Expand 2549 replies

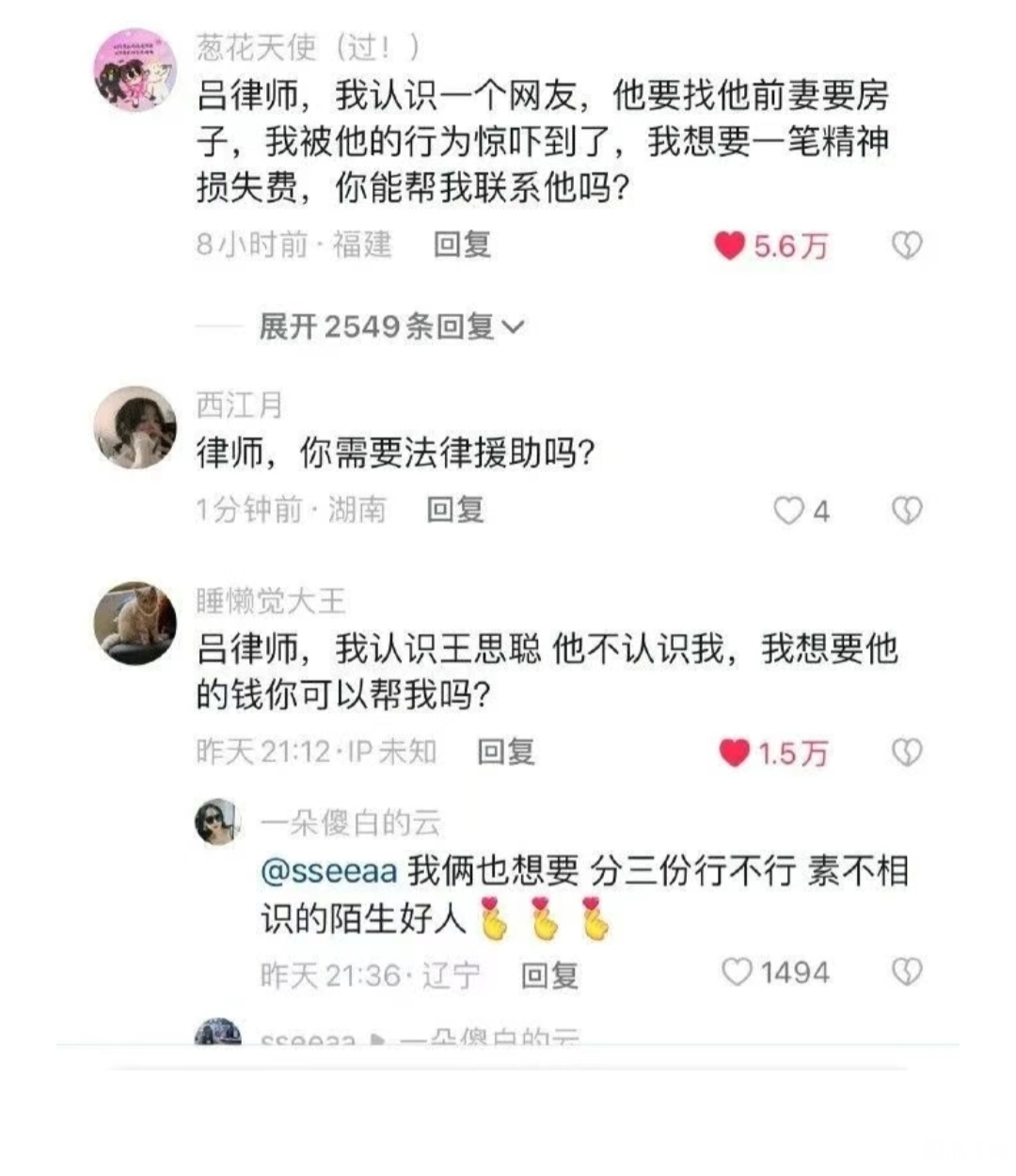click(390, 326)
